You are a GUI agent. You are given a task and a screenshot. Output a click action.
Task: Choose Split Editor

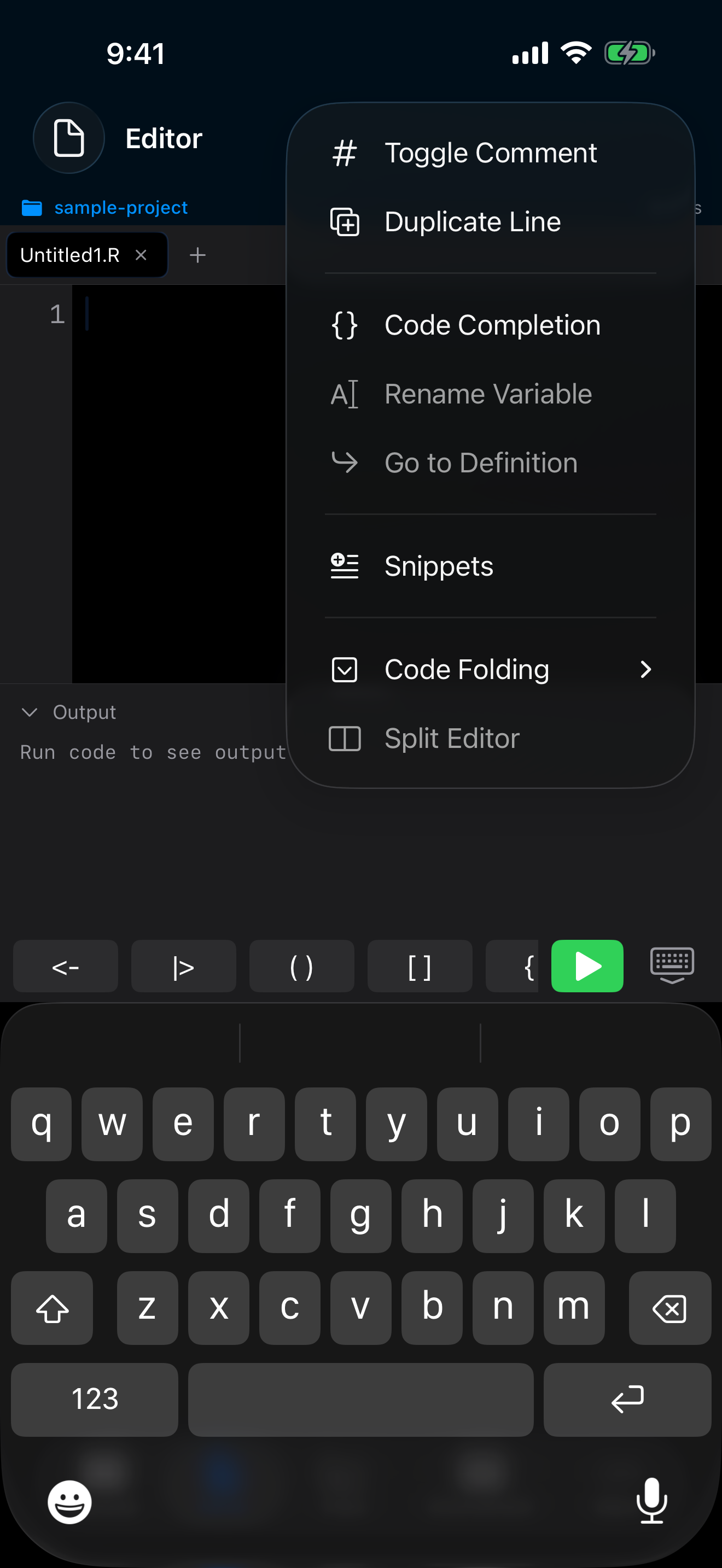pyautogui.click(x=451, y=738)
